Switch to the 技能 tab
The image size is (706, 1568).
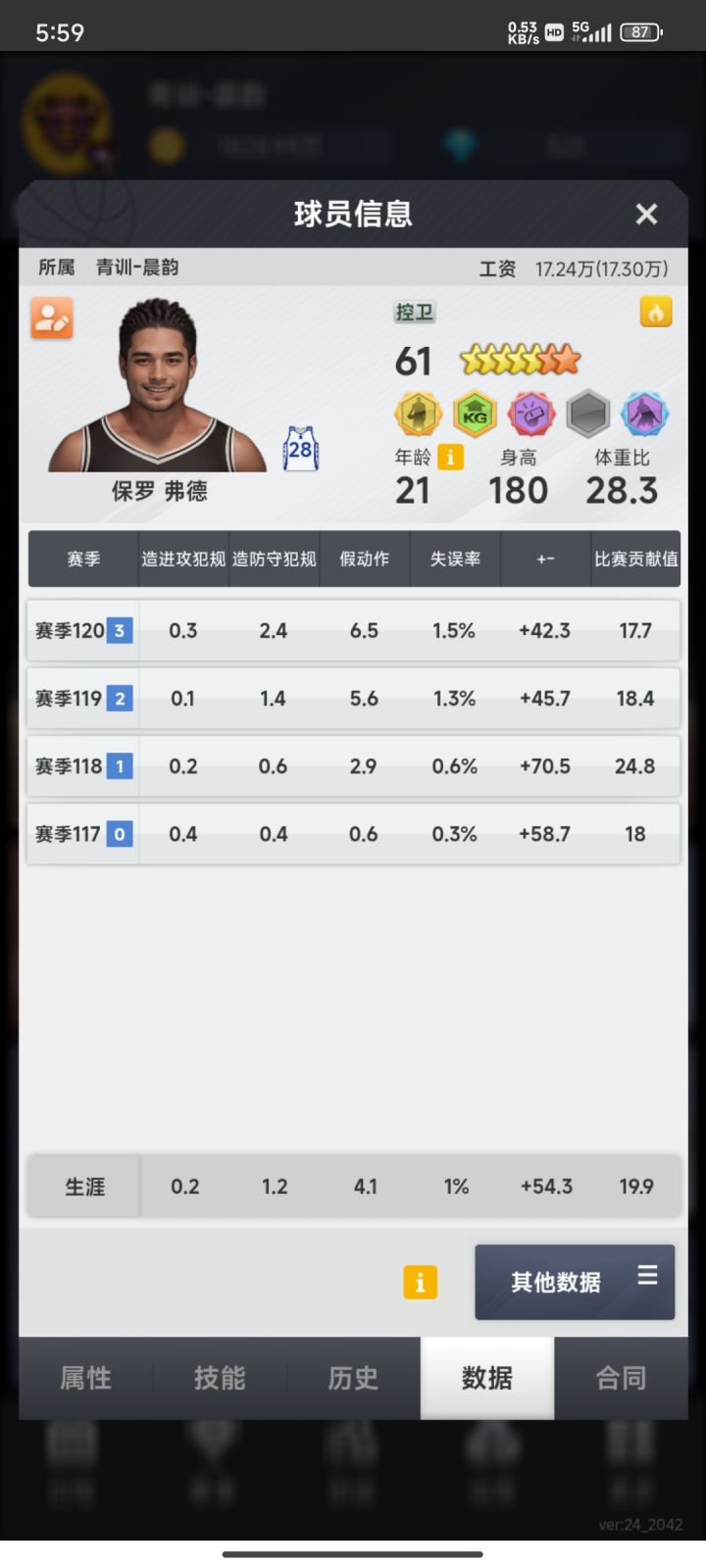click(x=220, y=1378)
